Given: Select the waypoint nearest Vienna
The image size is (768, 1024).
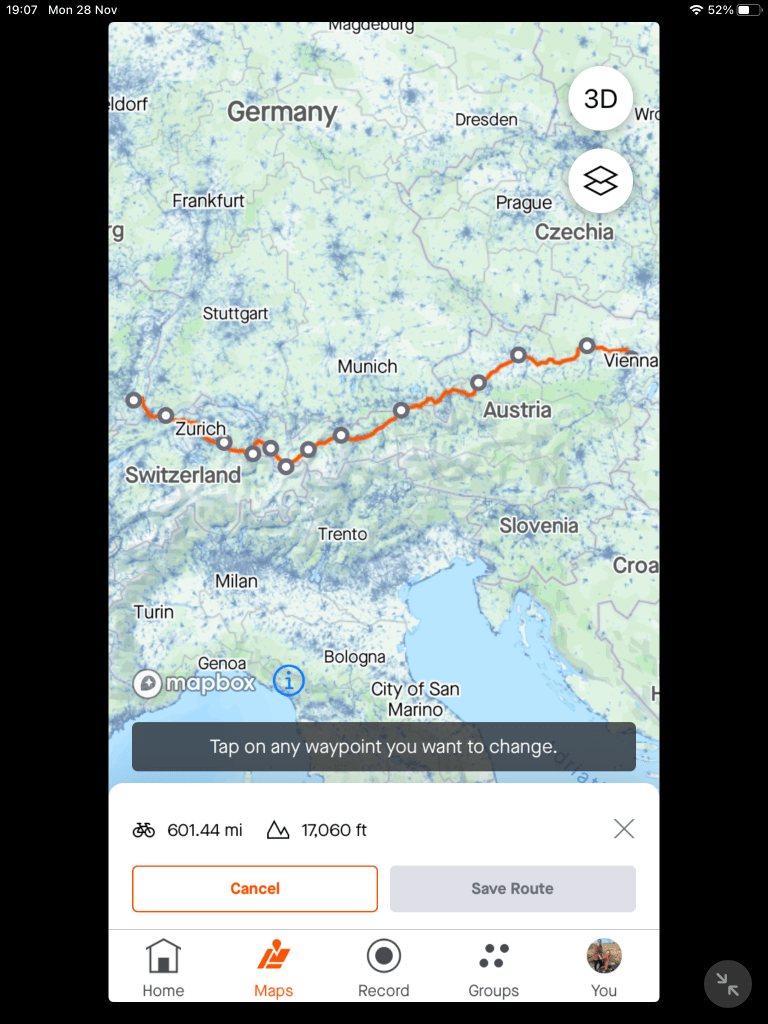Looking at the screenshot, I should [x=588, y=346].
